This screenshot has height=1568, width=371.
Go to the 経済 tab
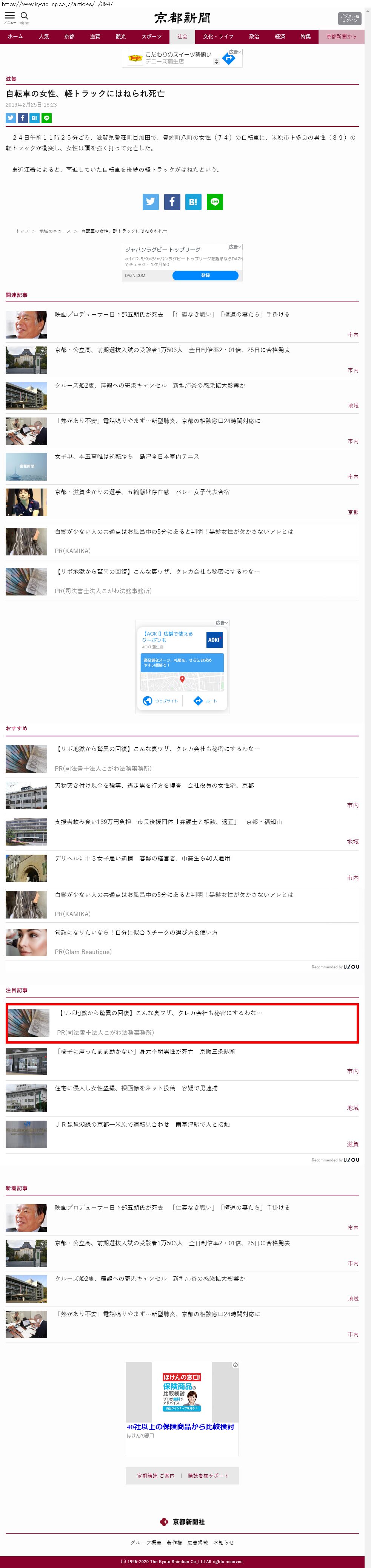coord(280,37)
